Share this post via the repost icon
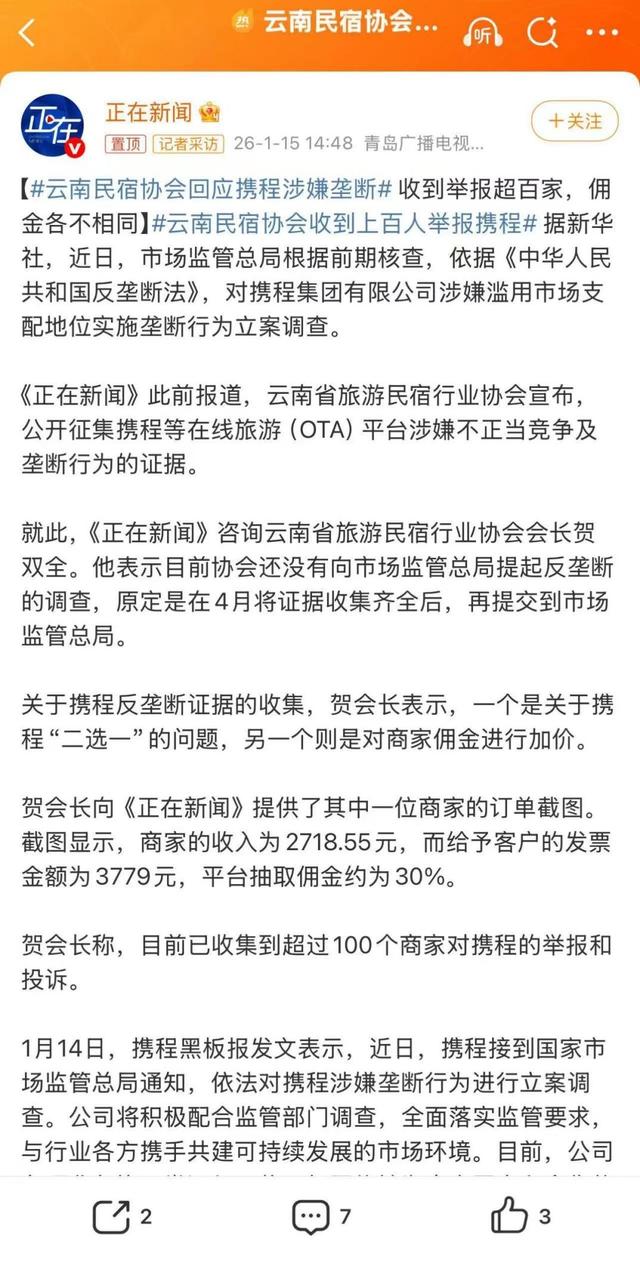Image resolution: width=640 pixels, height=1272 pixels. coord(111,1216)
